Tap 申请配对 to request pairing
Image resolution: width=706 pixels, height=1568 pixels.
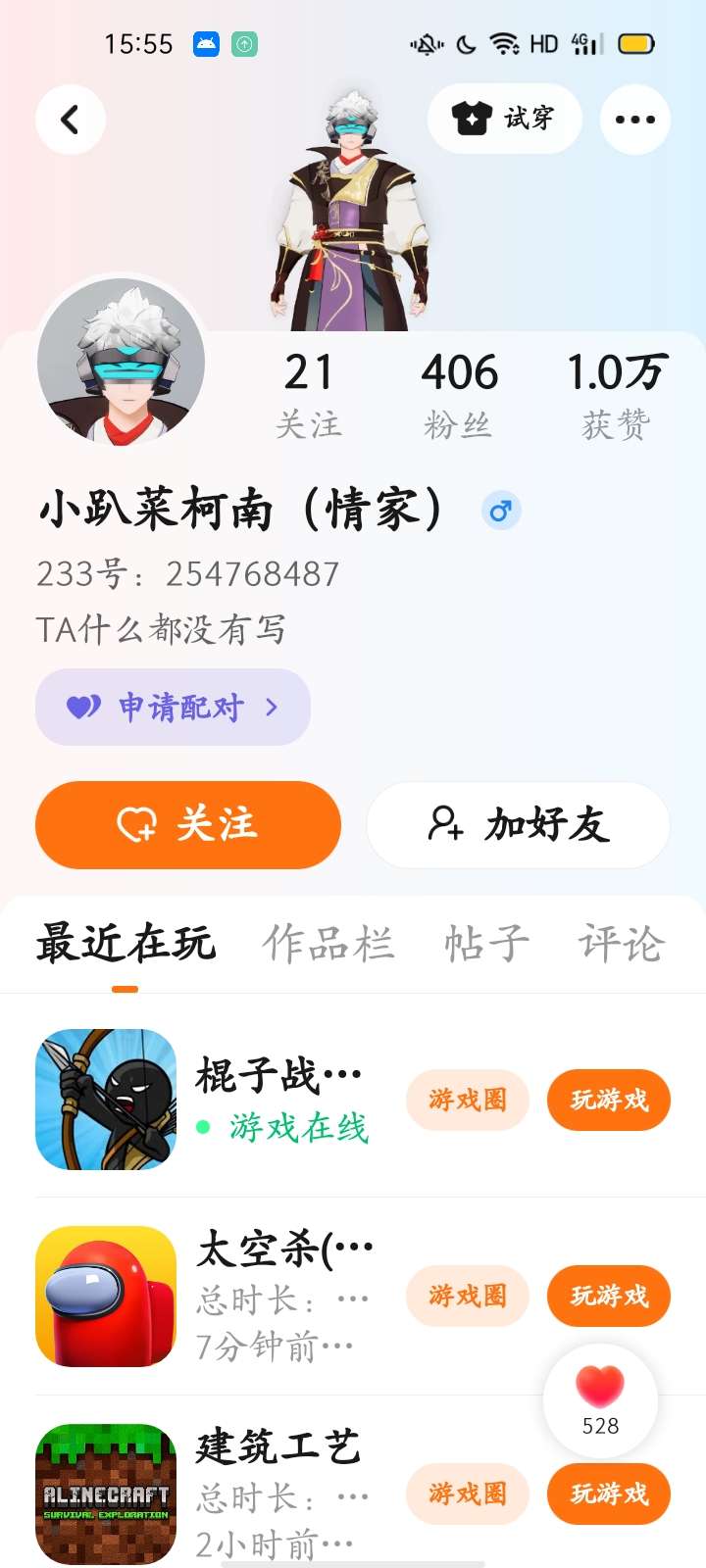(173, 707)
